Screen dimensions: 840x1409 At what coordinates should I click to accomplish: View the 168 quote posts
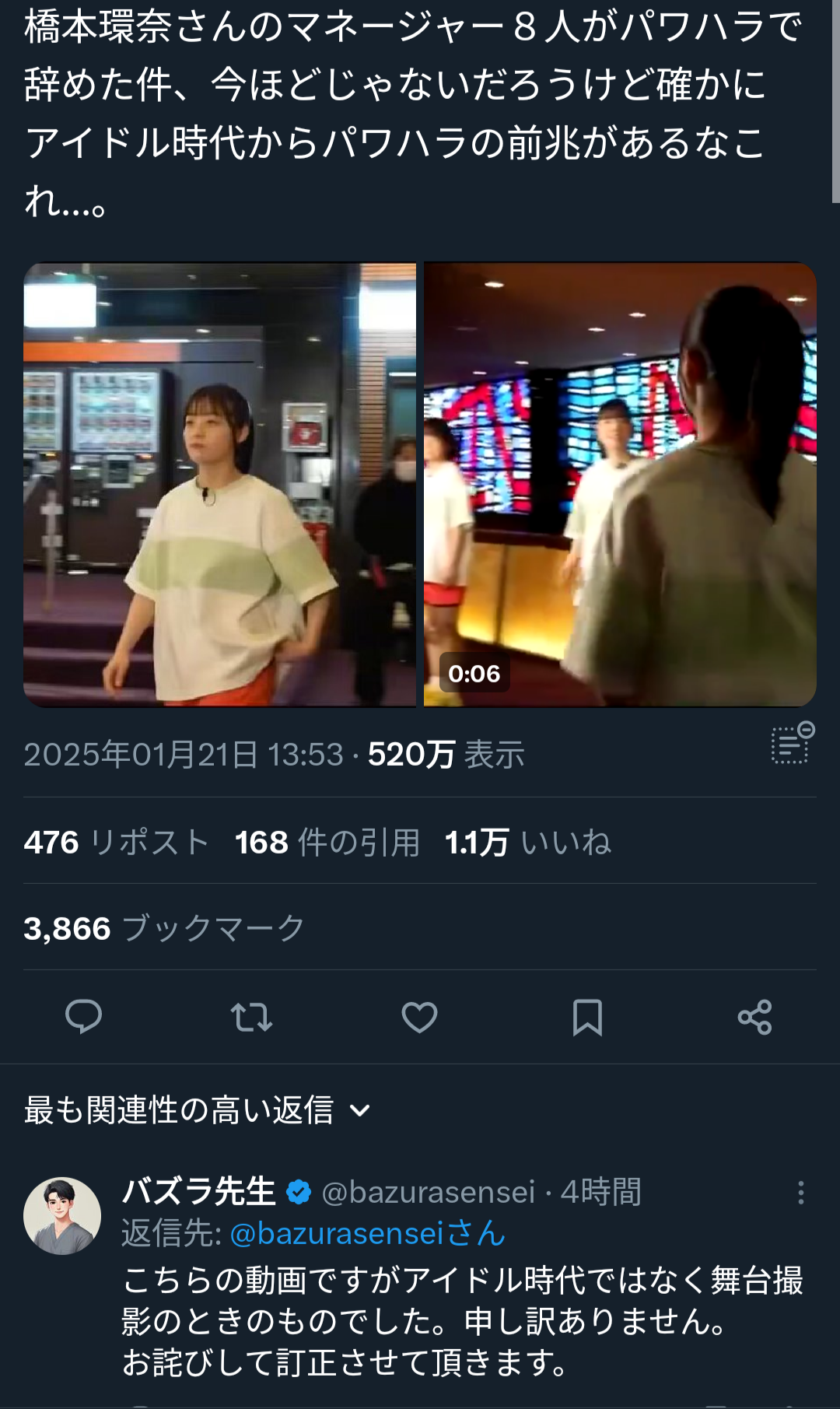327,842
